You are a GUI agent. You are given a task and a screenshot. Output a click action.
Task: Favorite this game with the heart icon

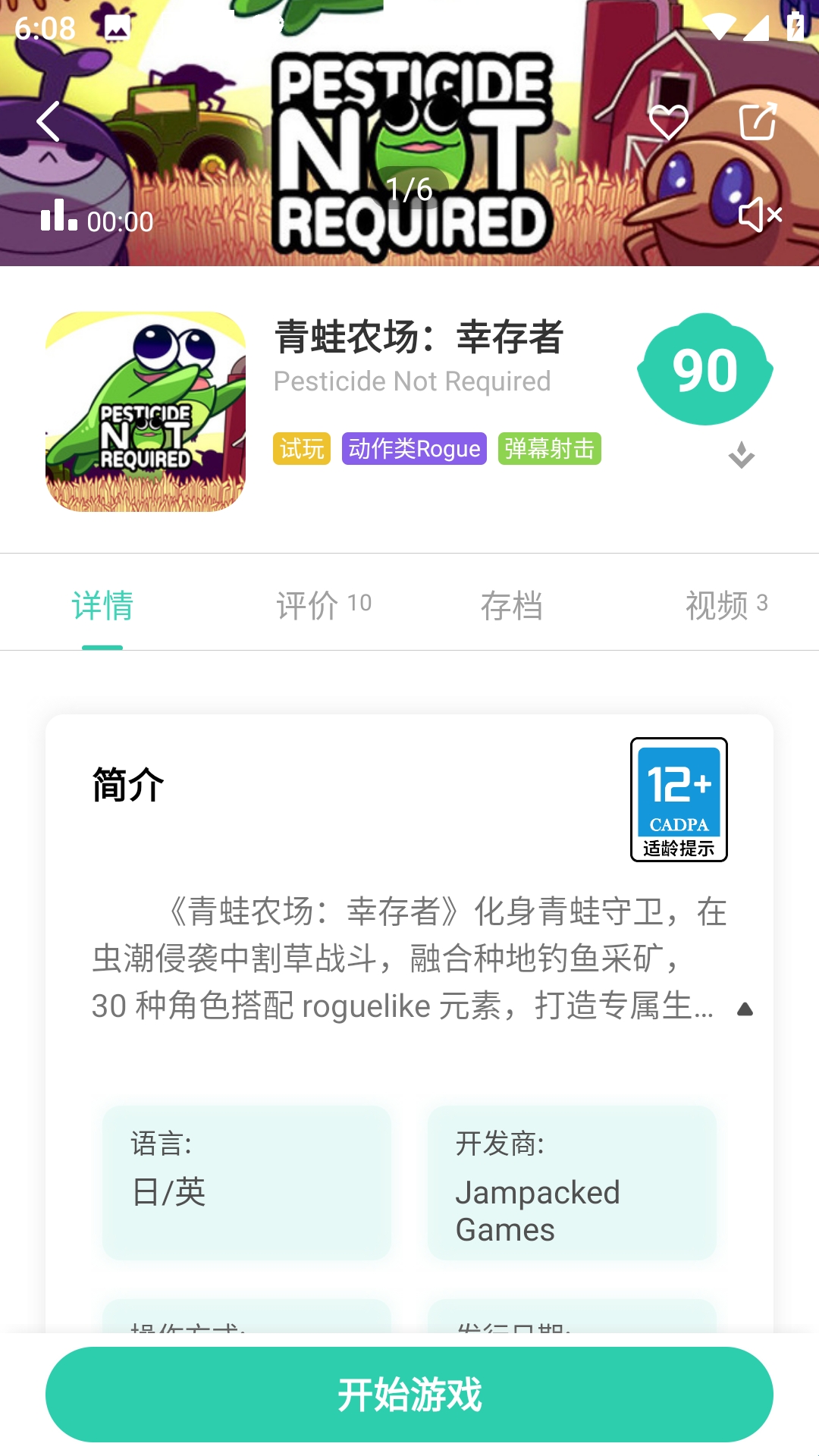[x=668, y=121]
